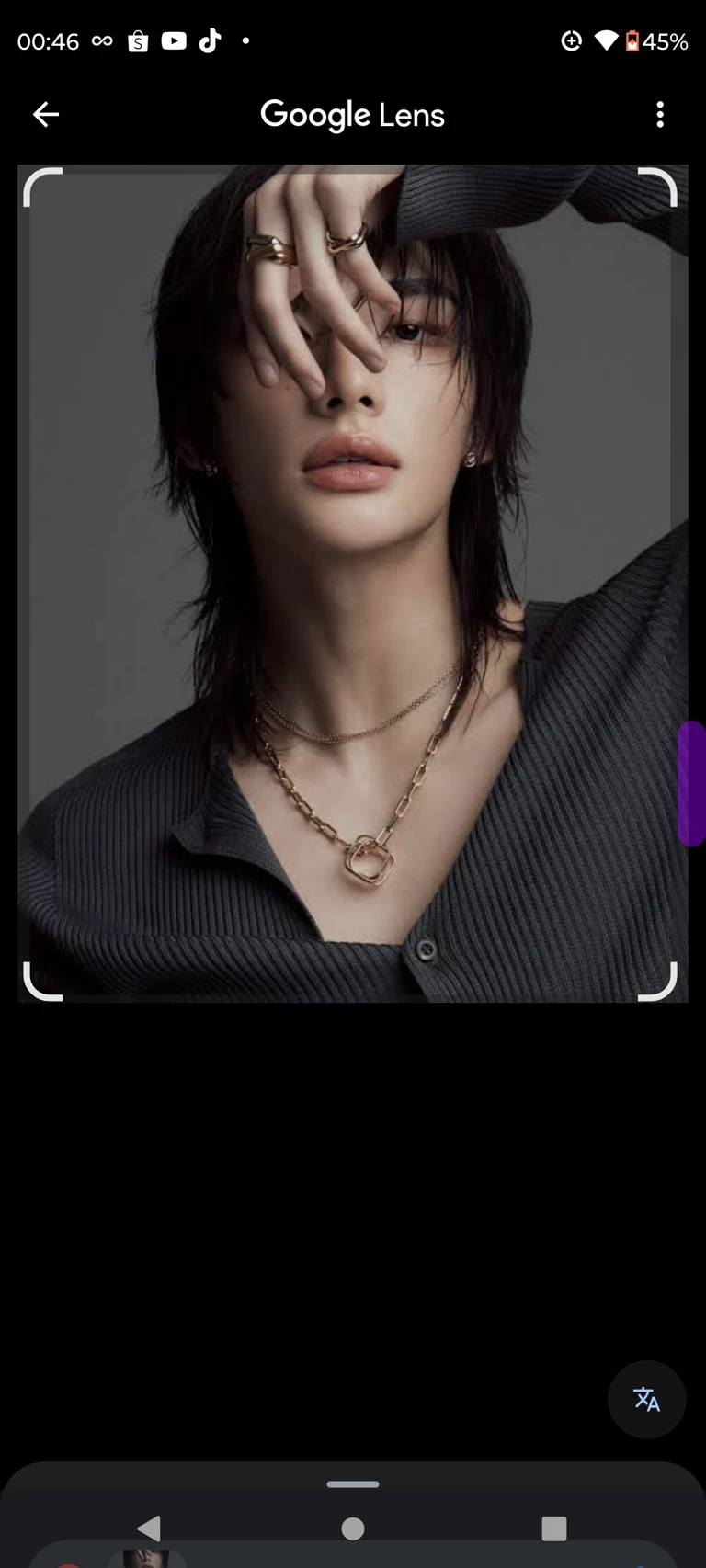Screen dimensions: 706x1568
Task: Go back from Google Lens
Action: pos(45,115)
